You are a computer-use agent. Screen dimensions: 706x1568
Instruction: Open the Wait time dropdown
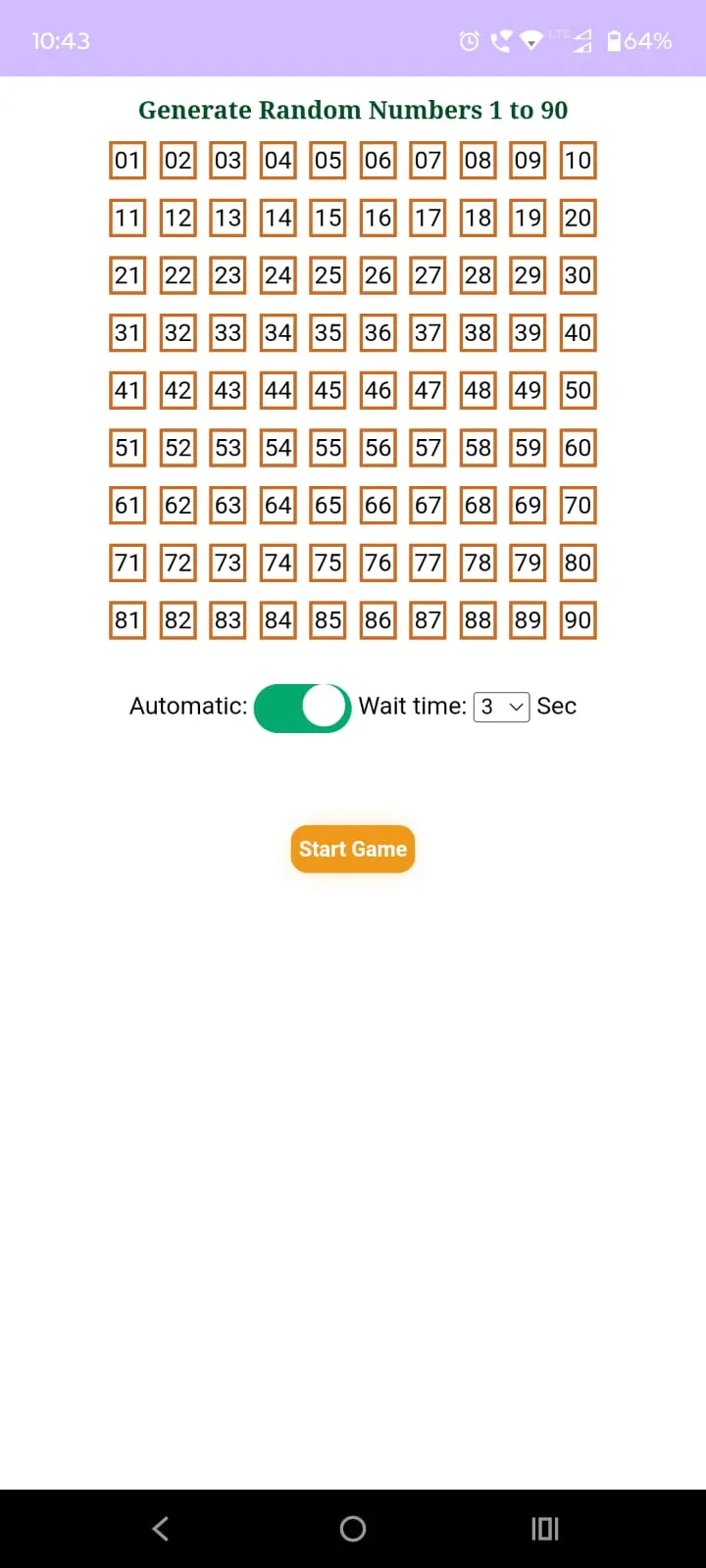tap(501, 707)
